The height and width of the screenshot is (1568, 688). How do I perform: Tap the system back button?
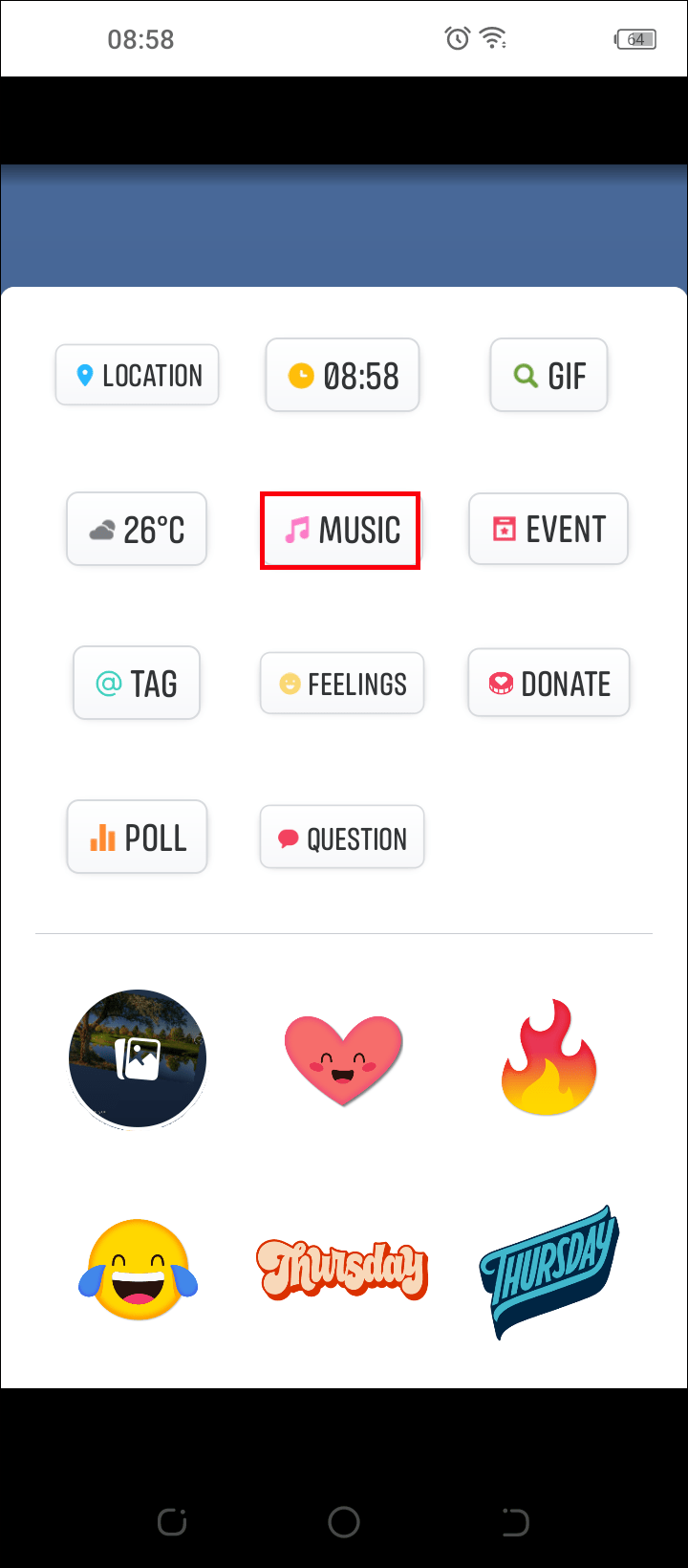(515, 1522)
